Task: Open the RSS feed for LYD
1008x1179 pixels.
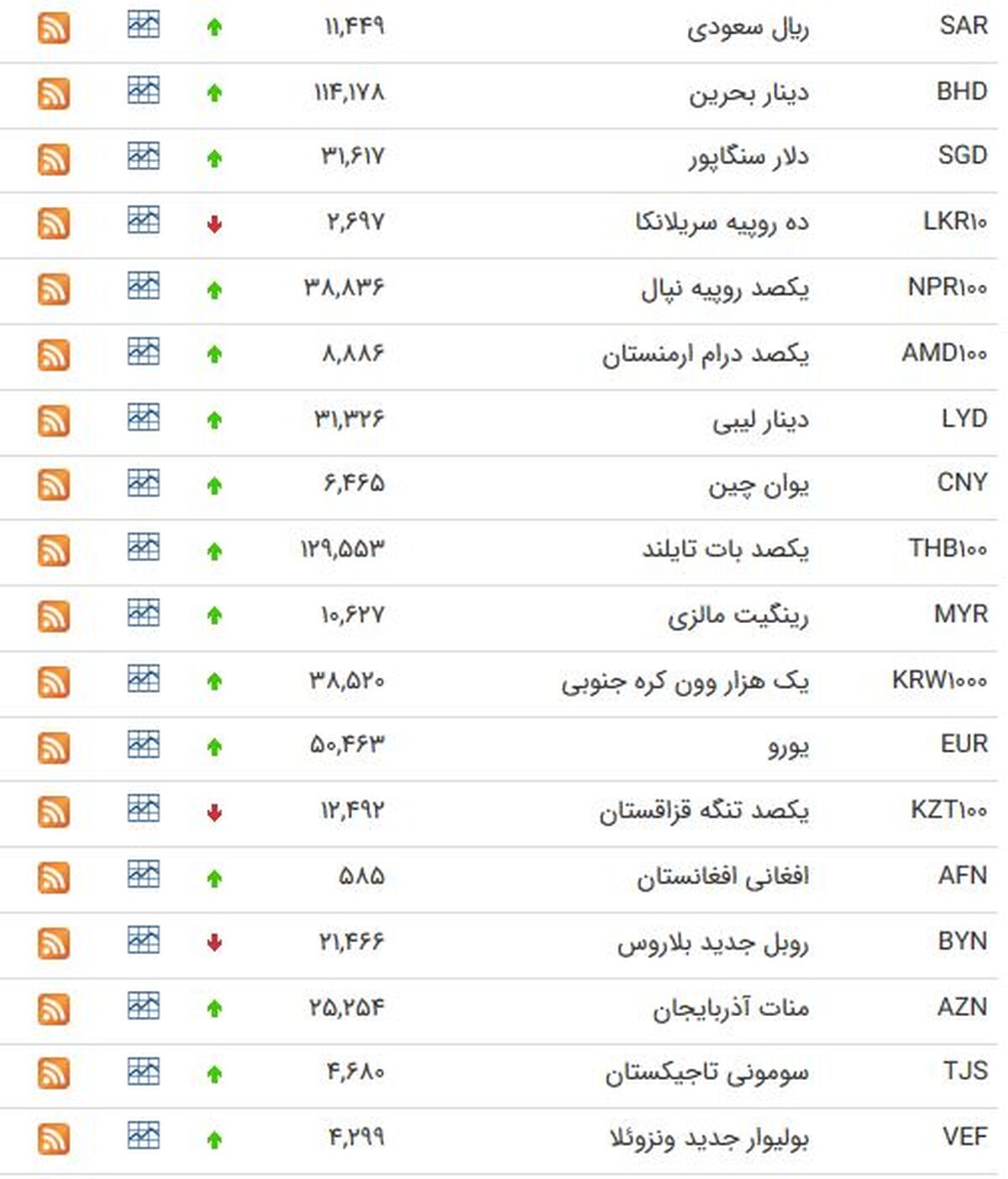Action: (53, 422)
